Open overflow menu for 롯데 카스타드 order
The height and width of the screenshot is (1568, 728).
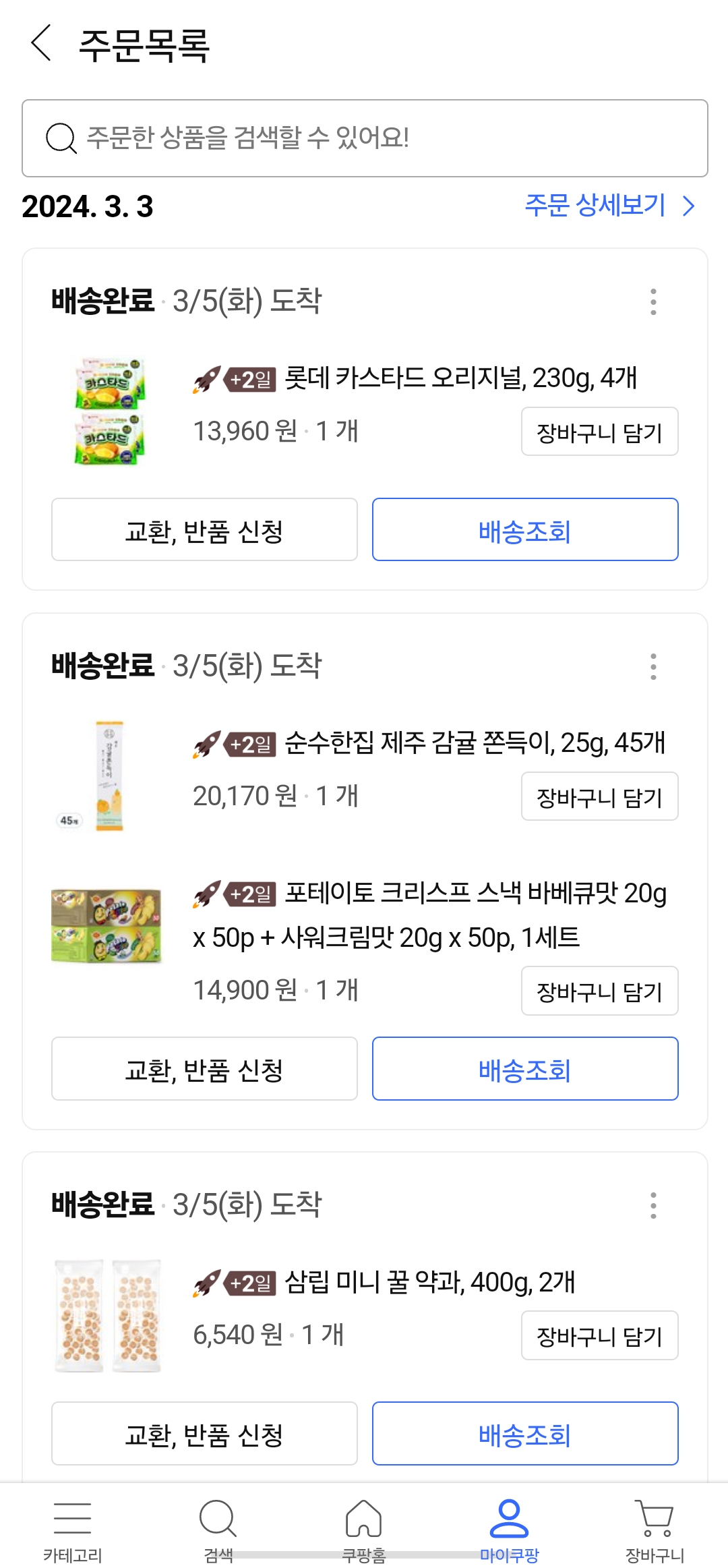[653, 301]
